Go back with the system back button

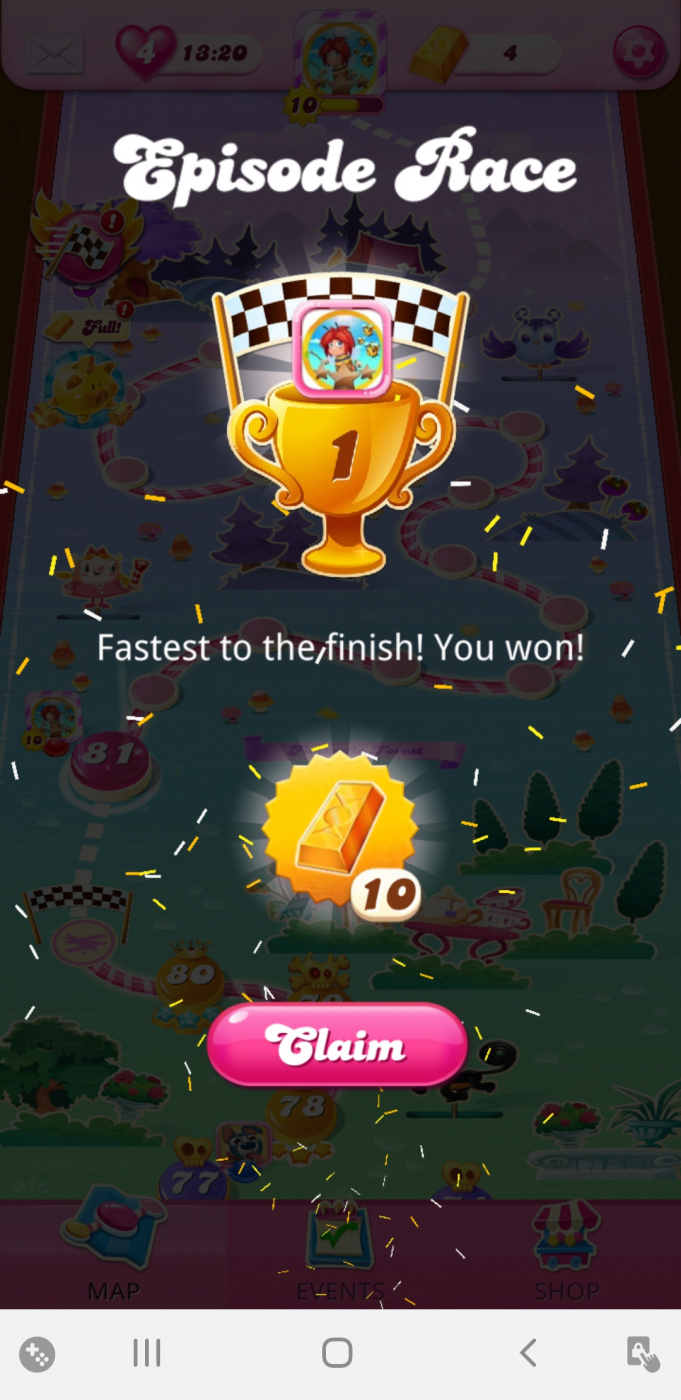pos(528,1353)
